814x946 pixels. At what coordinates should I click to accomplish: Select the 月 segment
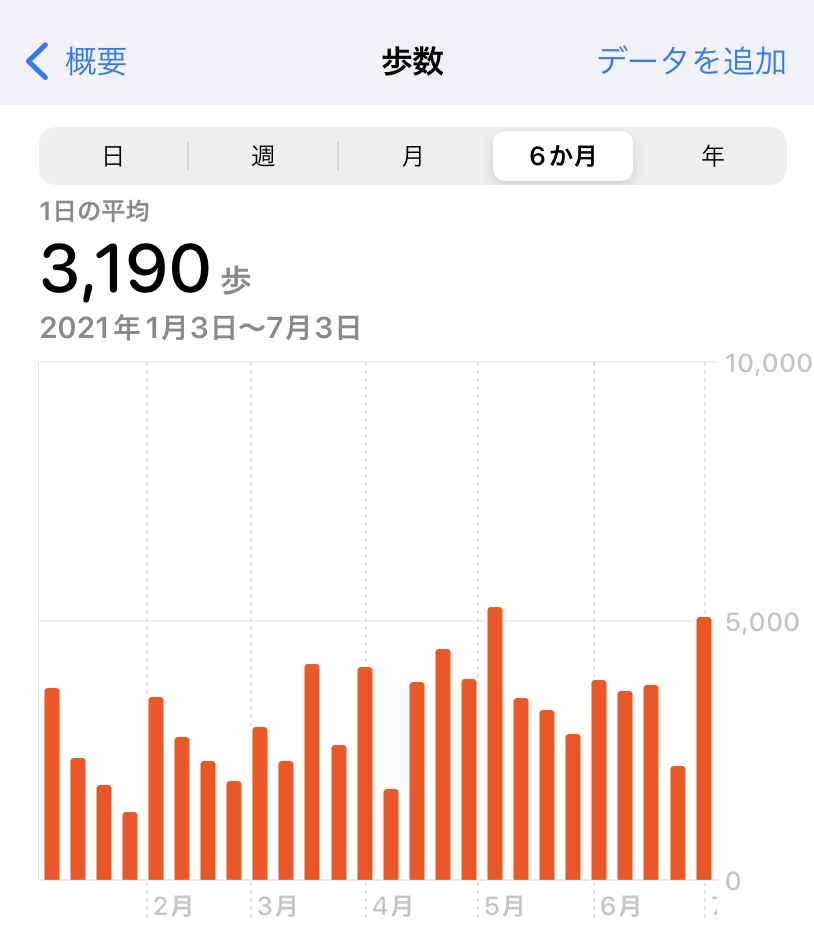[x=413, y=156]
